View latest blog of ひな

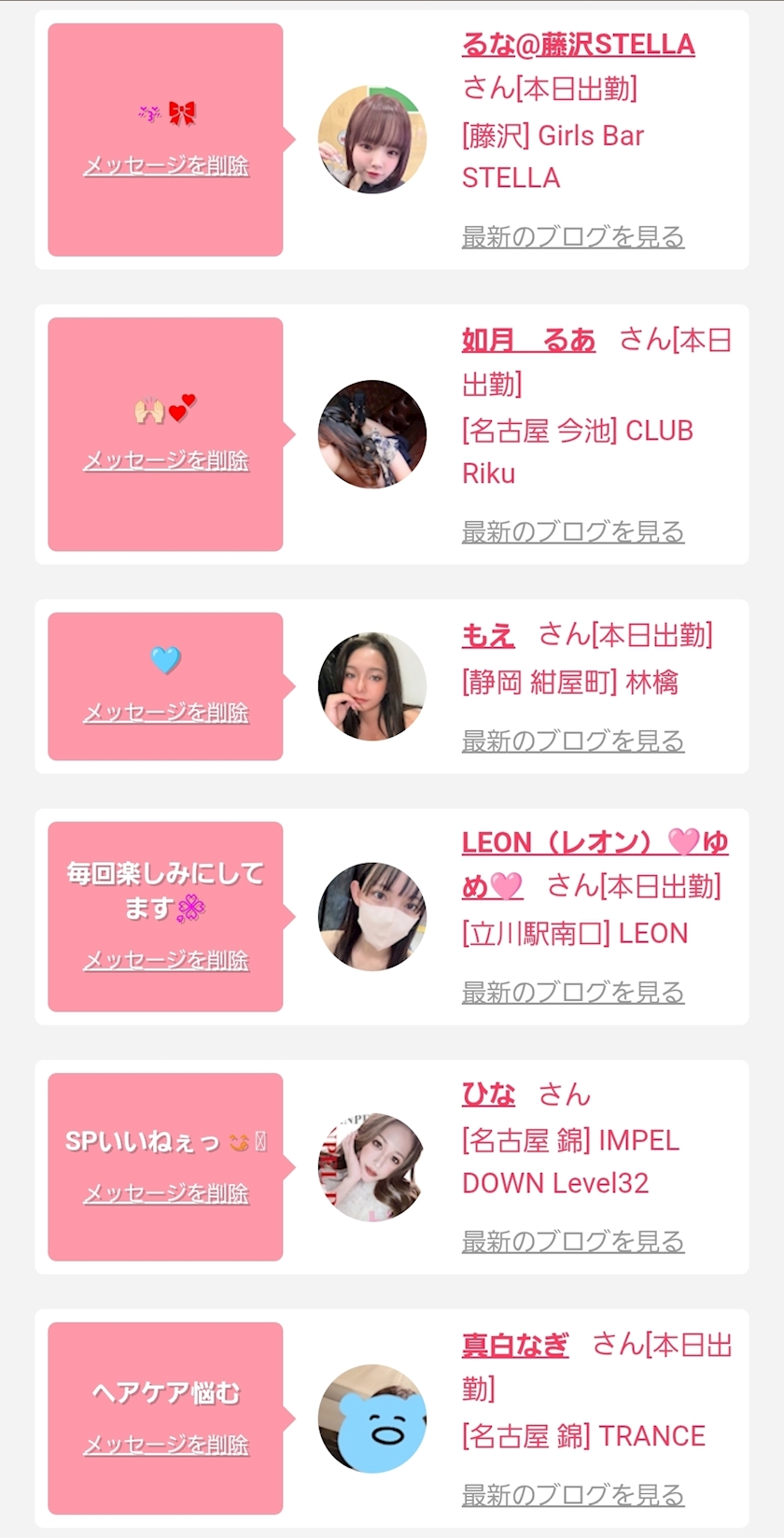tap(573, 1241)
